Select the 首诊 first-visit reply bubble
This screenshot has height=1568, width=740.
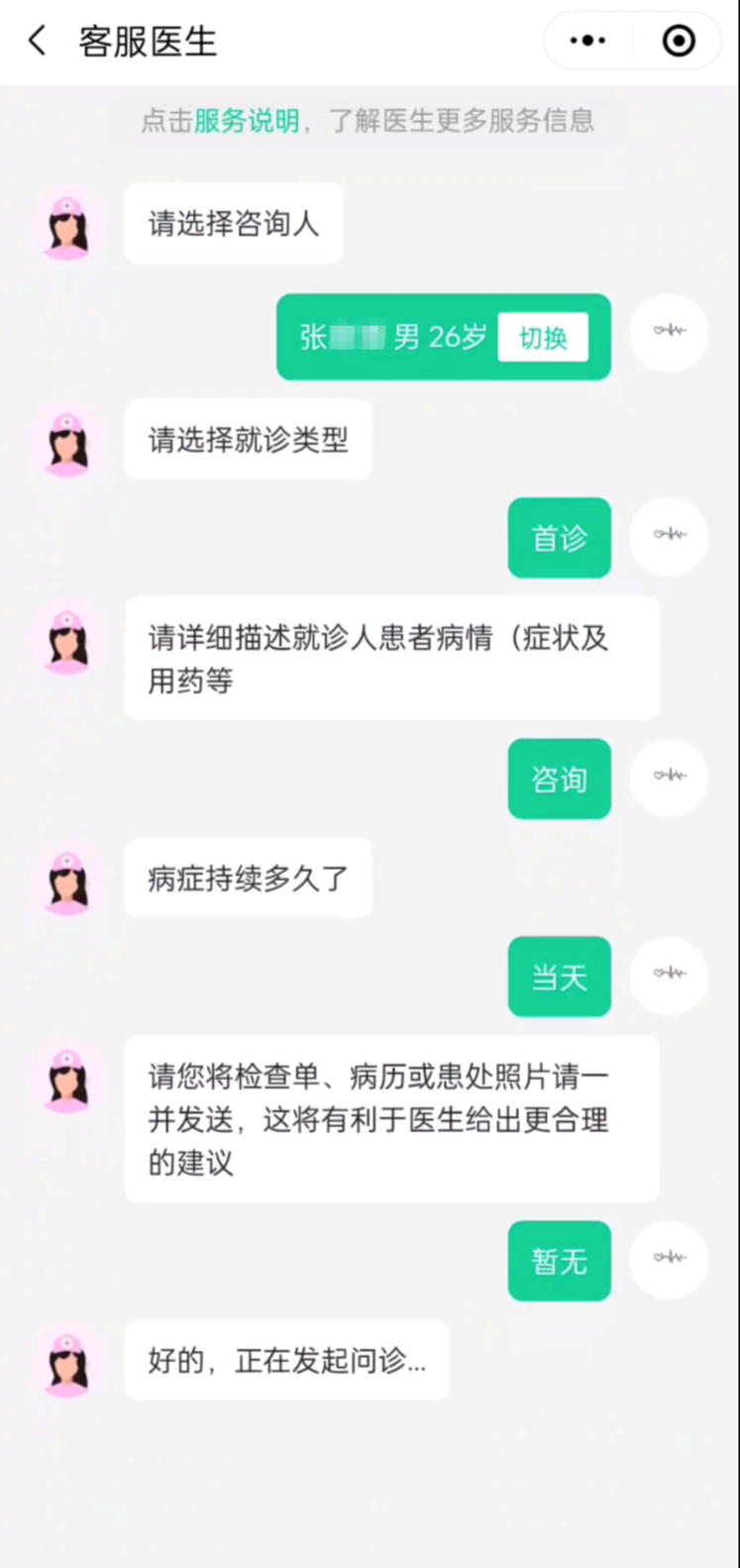[559, 538]
